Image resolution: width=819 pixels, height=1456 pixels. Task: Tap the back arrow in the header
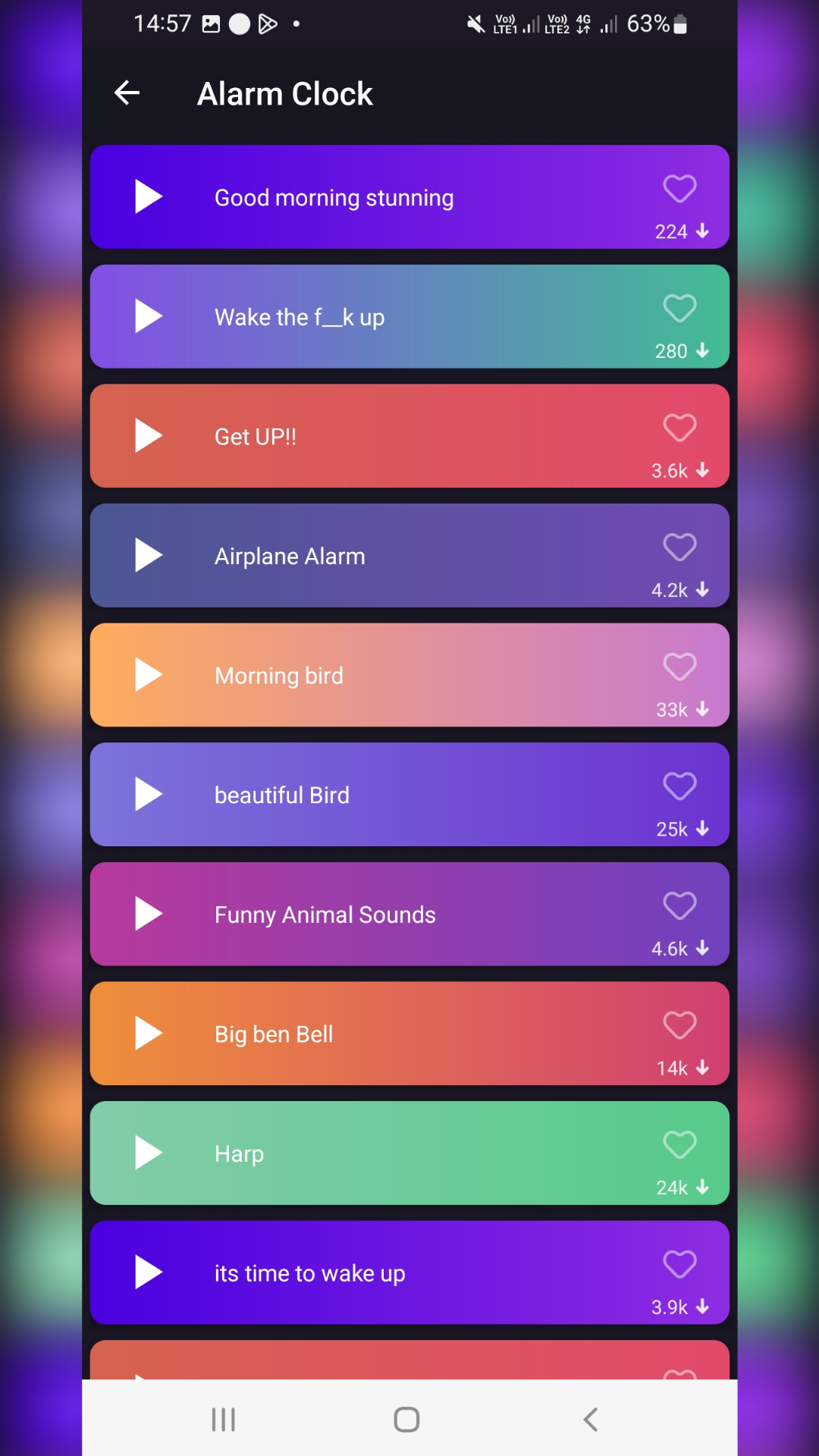(x=127, y=93)
